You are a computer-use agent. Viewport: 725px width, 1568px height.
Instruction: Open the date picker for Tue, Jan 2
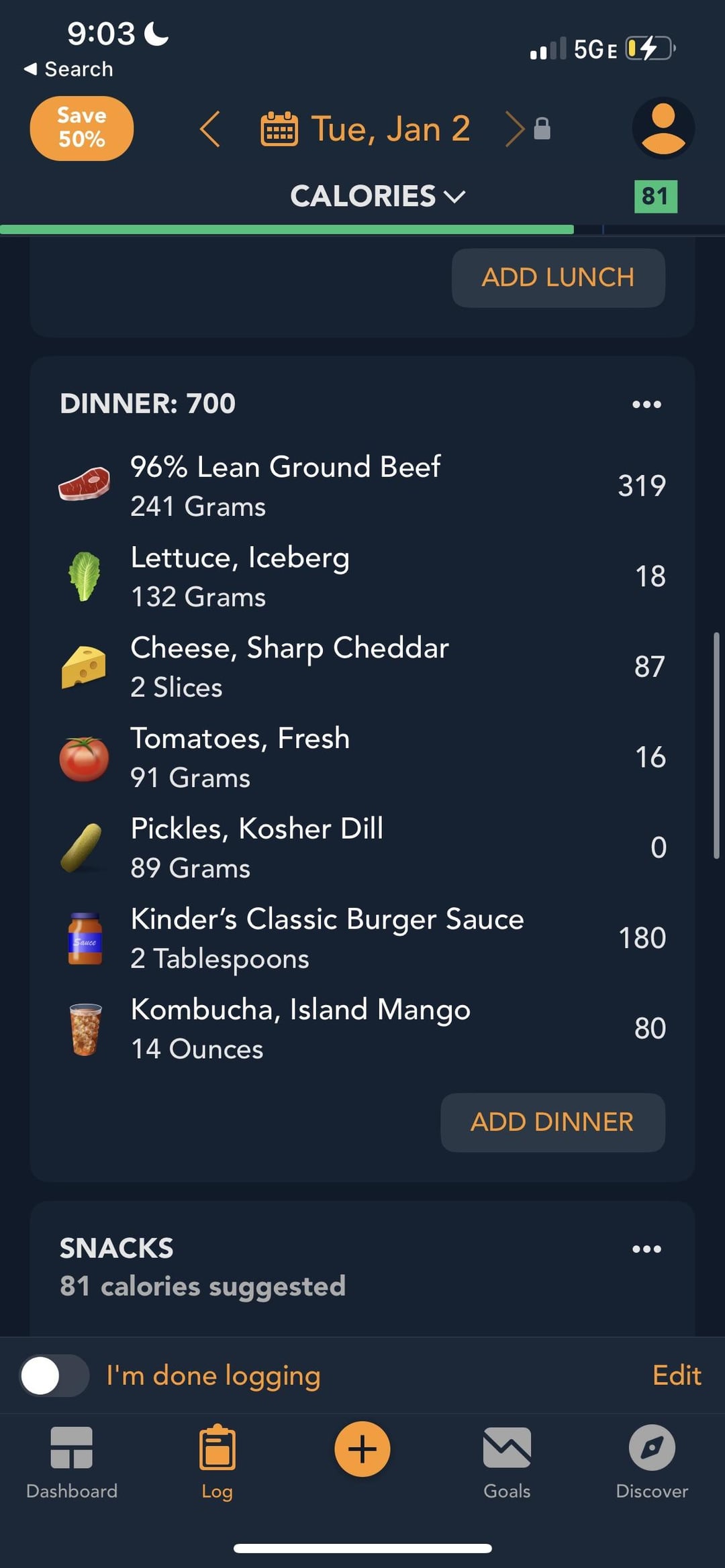(x=366, y=129)
